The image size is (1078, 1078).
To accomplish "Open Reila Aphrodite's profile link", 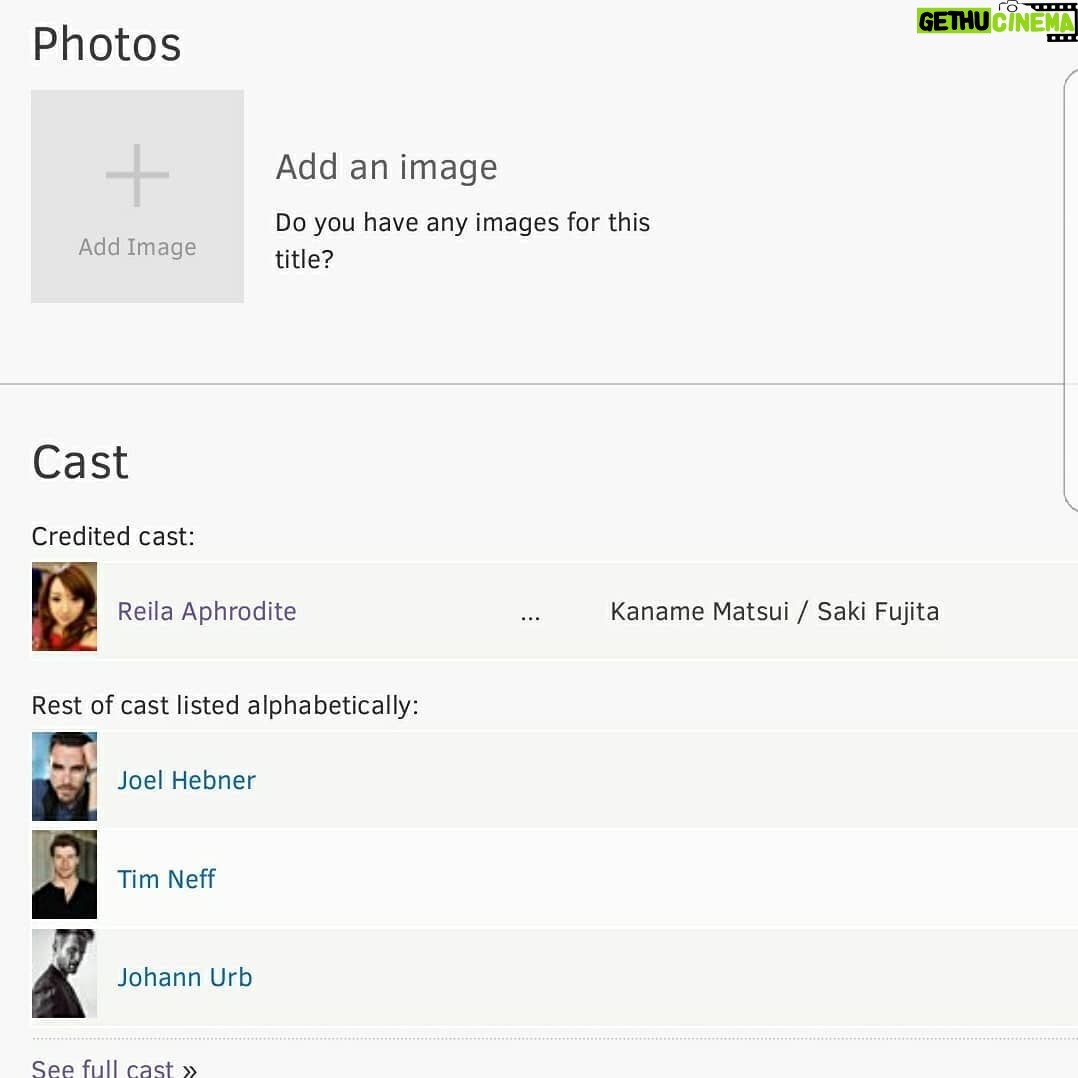I will (207, 611).
